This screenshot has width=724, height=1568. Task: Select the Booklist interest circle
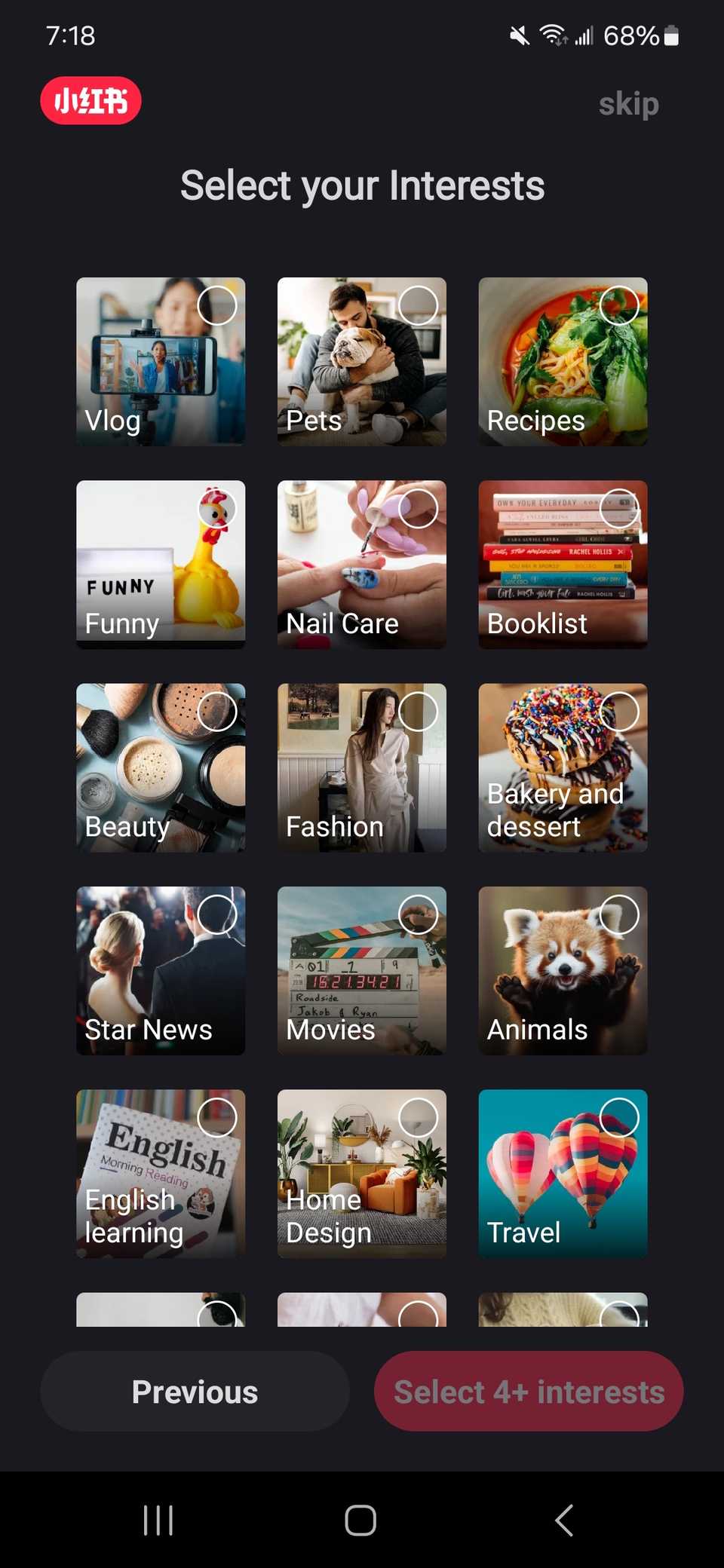[x=620, y=508]
